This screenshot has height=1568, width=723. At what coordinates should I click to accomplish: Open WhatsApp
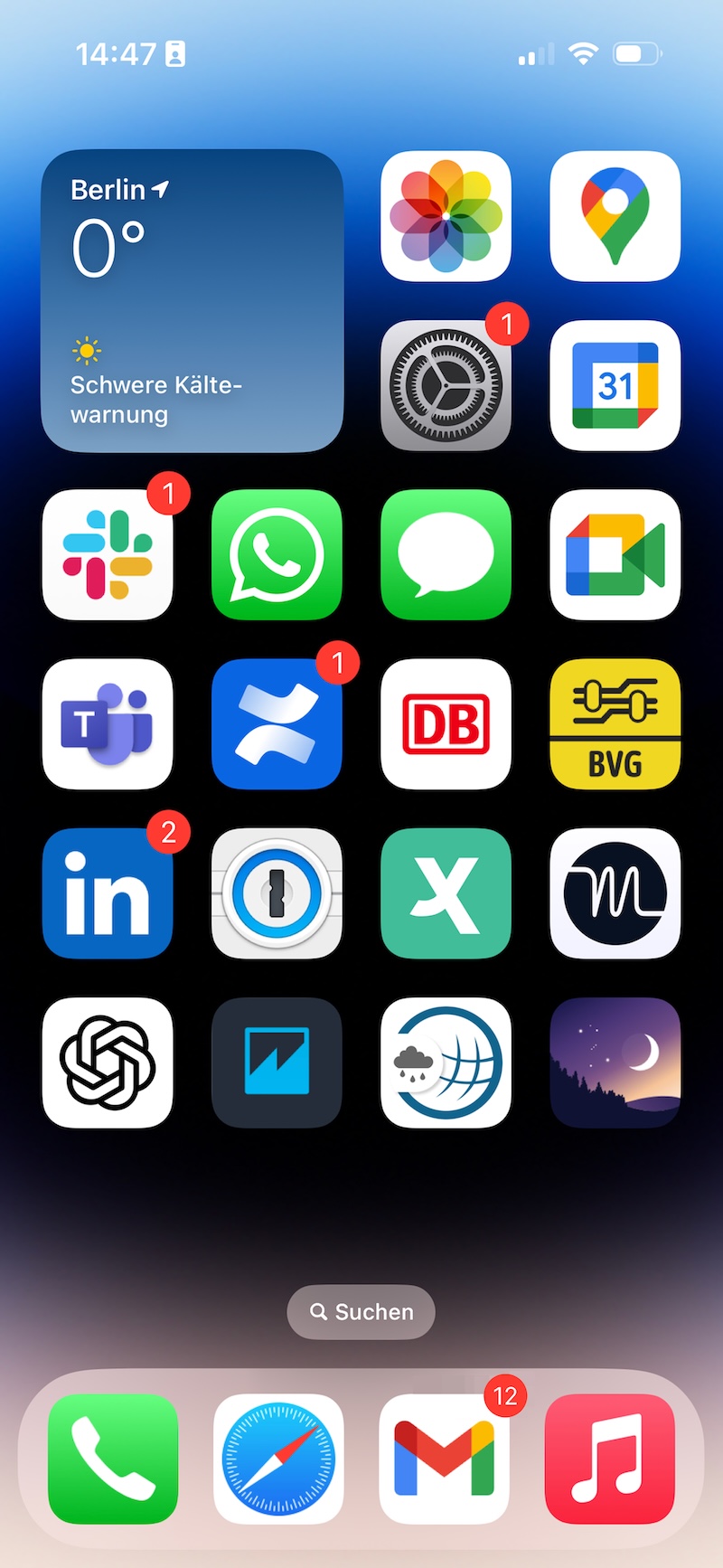[277, 555]
